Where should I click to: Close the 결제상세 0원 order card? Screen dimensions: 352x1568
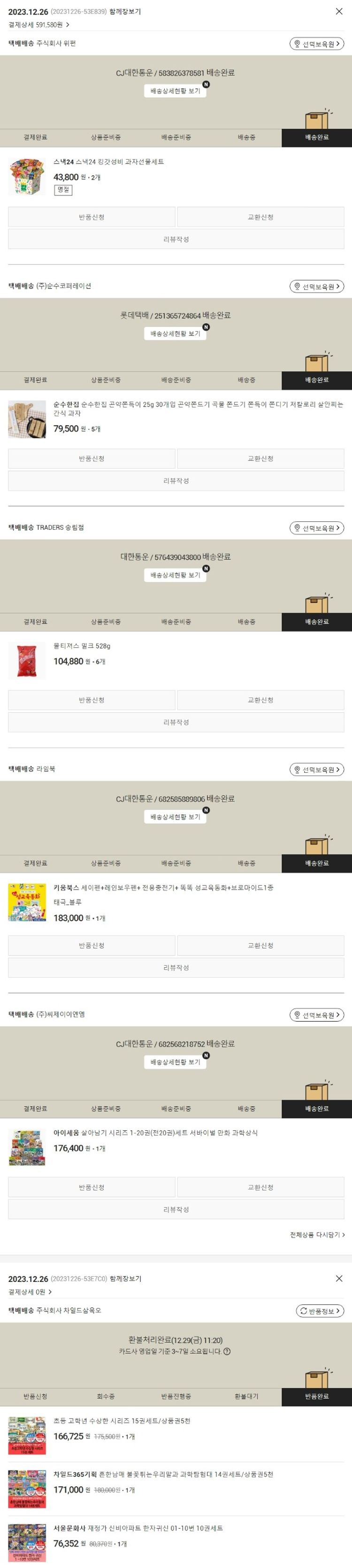339,1278
